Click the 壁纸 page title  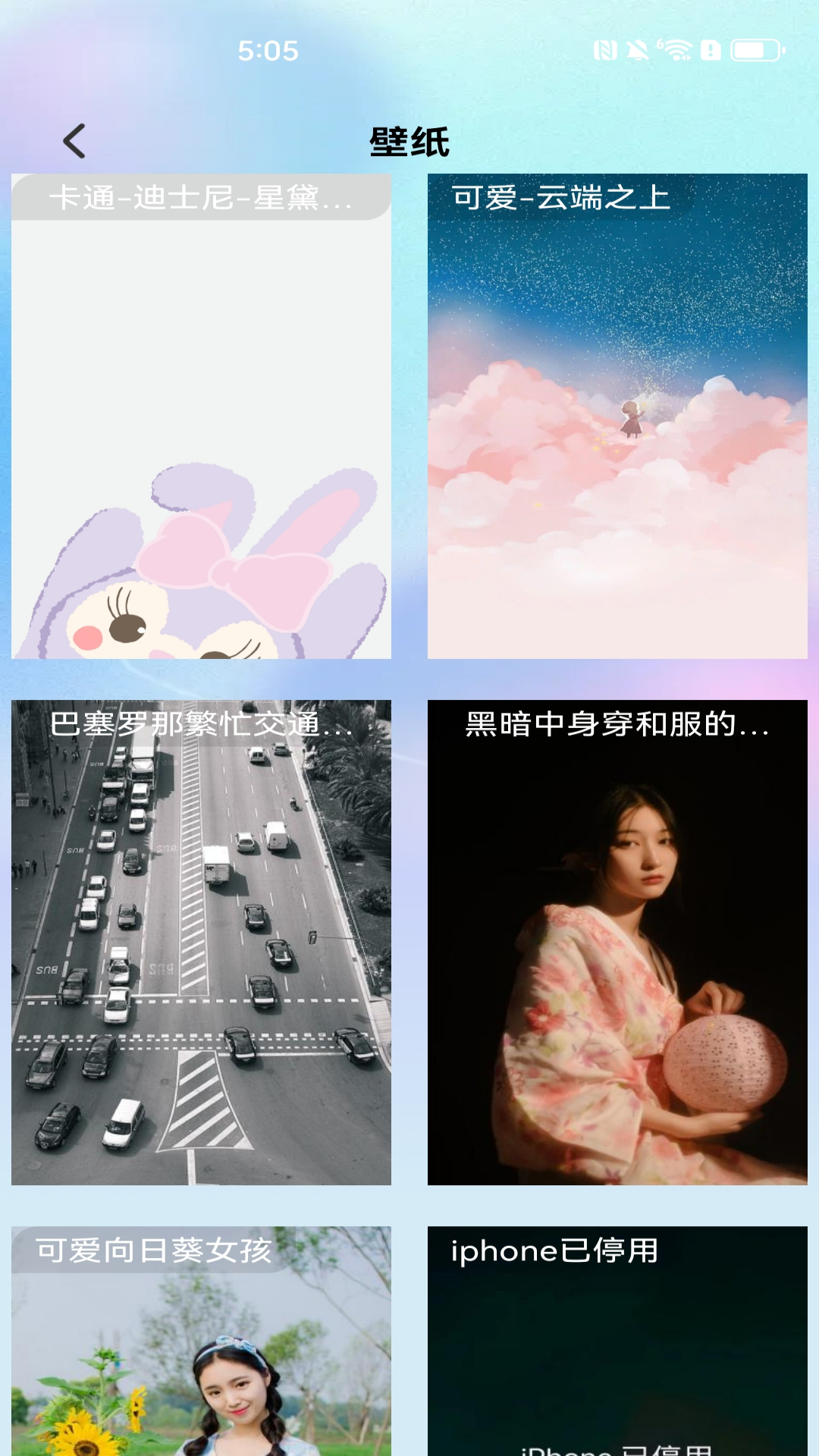click(409, 141)
